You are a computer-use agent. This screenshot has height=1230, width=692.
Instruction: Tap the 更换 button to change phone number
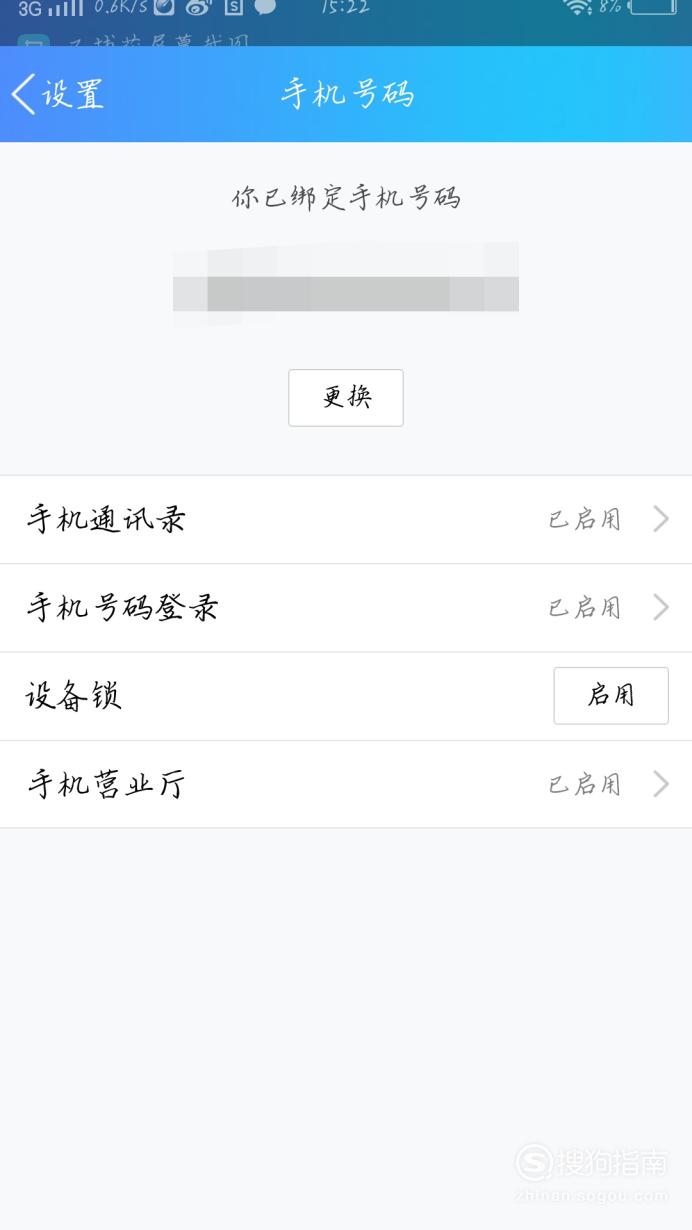(346, 398)
